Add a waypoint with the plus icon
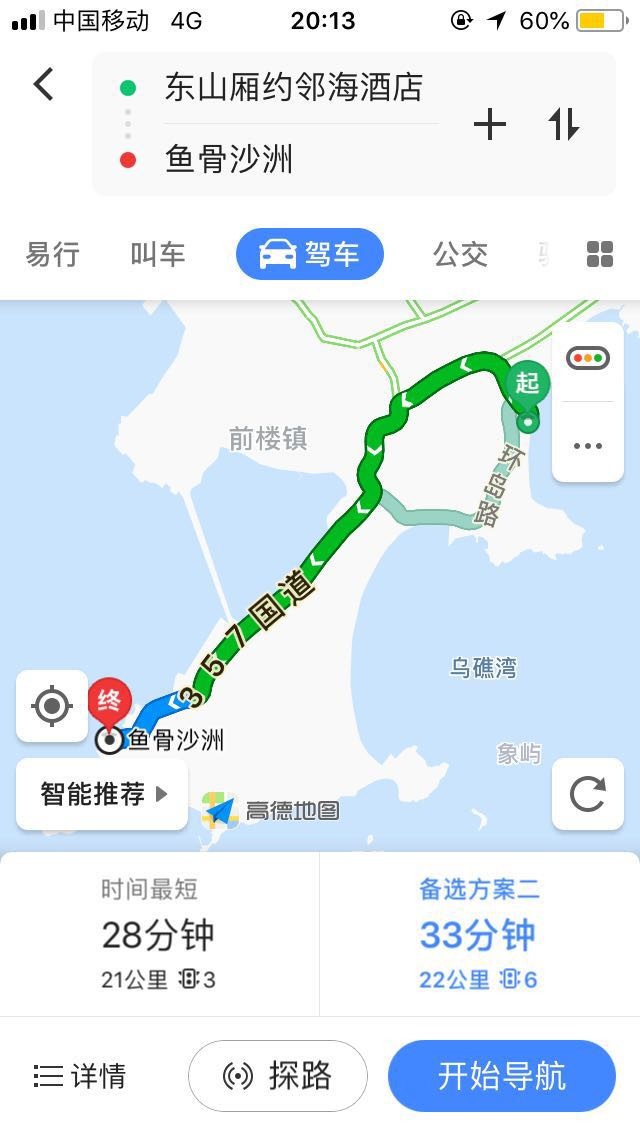 (x=489, y=125)
